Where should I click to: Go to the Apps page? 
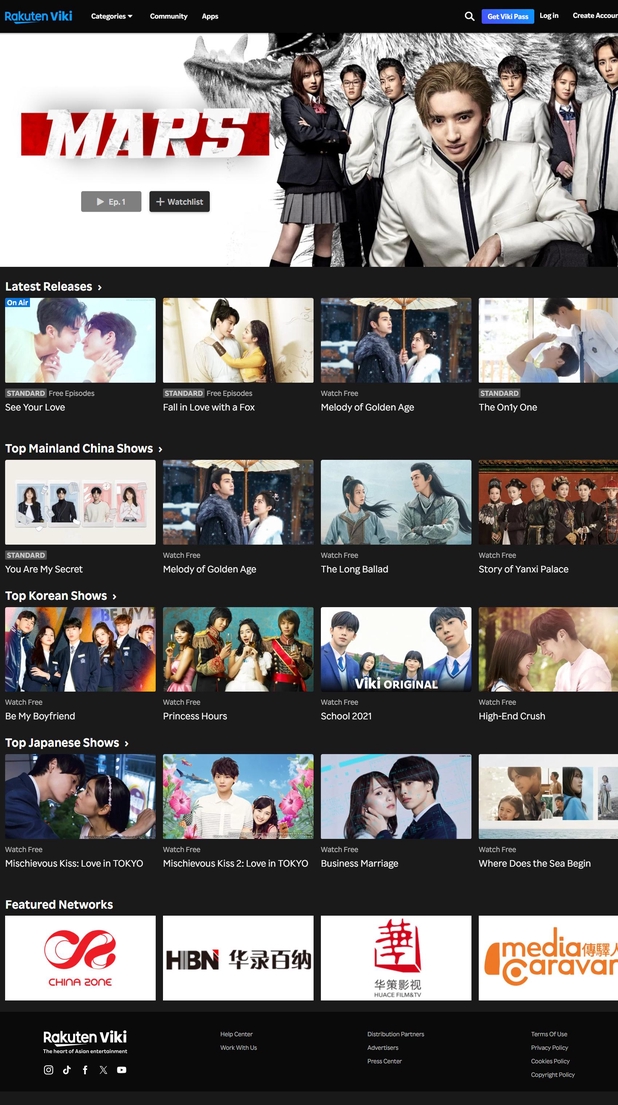coord(210,16)
